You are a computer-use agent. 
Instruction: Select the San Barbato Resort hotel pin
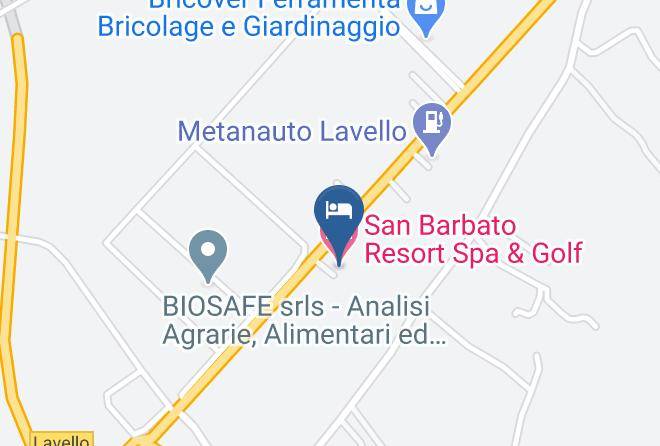click(338, 213)
